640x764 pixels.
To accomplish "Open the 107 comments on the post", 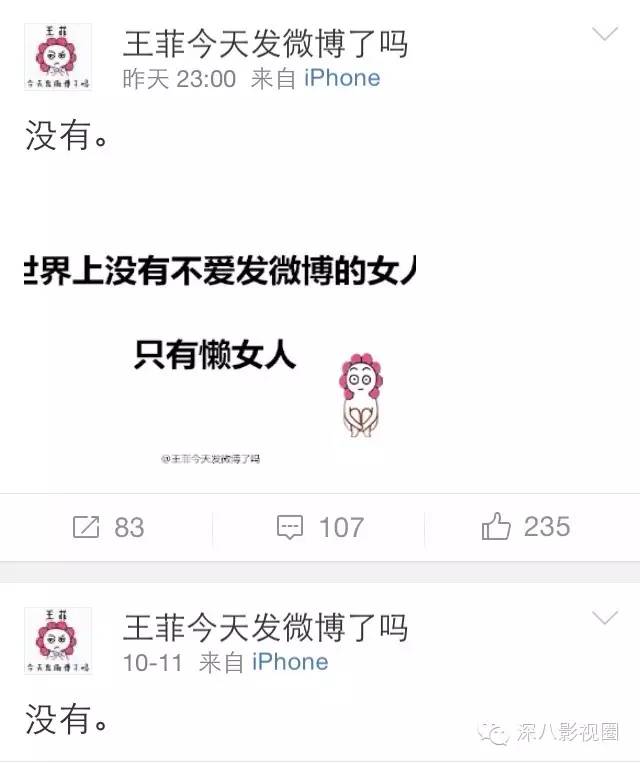I will point(320,527).
